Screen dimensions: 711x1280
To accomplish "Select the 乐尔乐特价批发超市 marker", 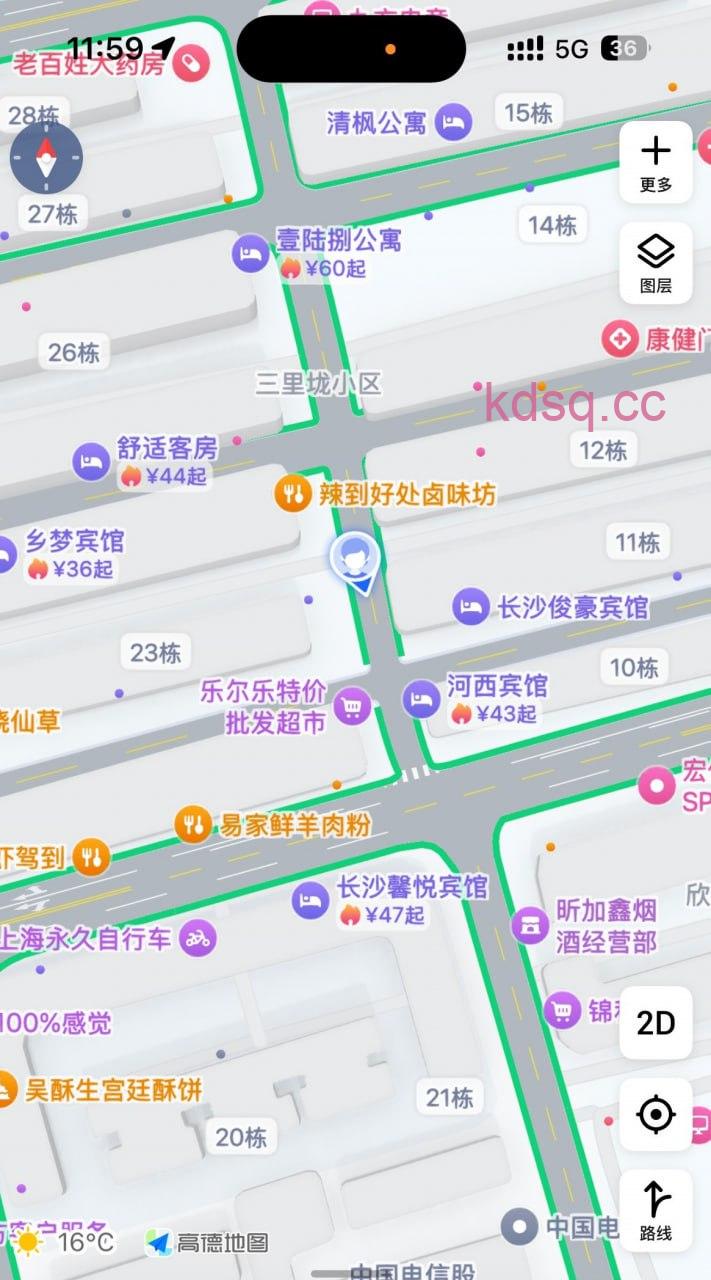I will coord(351,707).
